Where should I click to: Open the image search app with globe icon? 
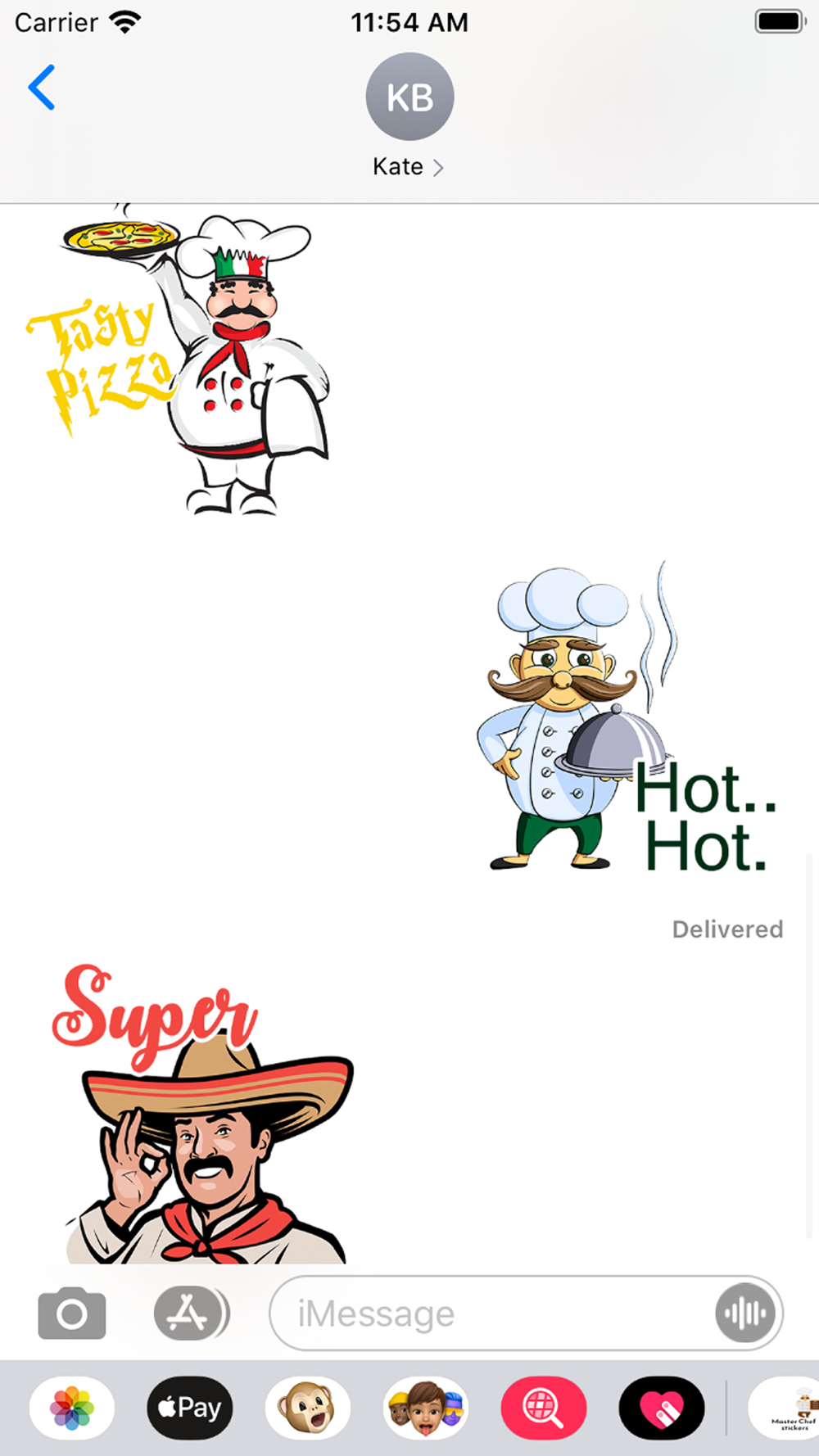pyautogui.click(x=544, y=1408)
